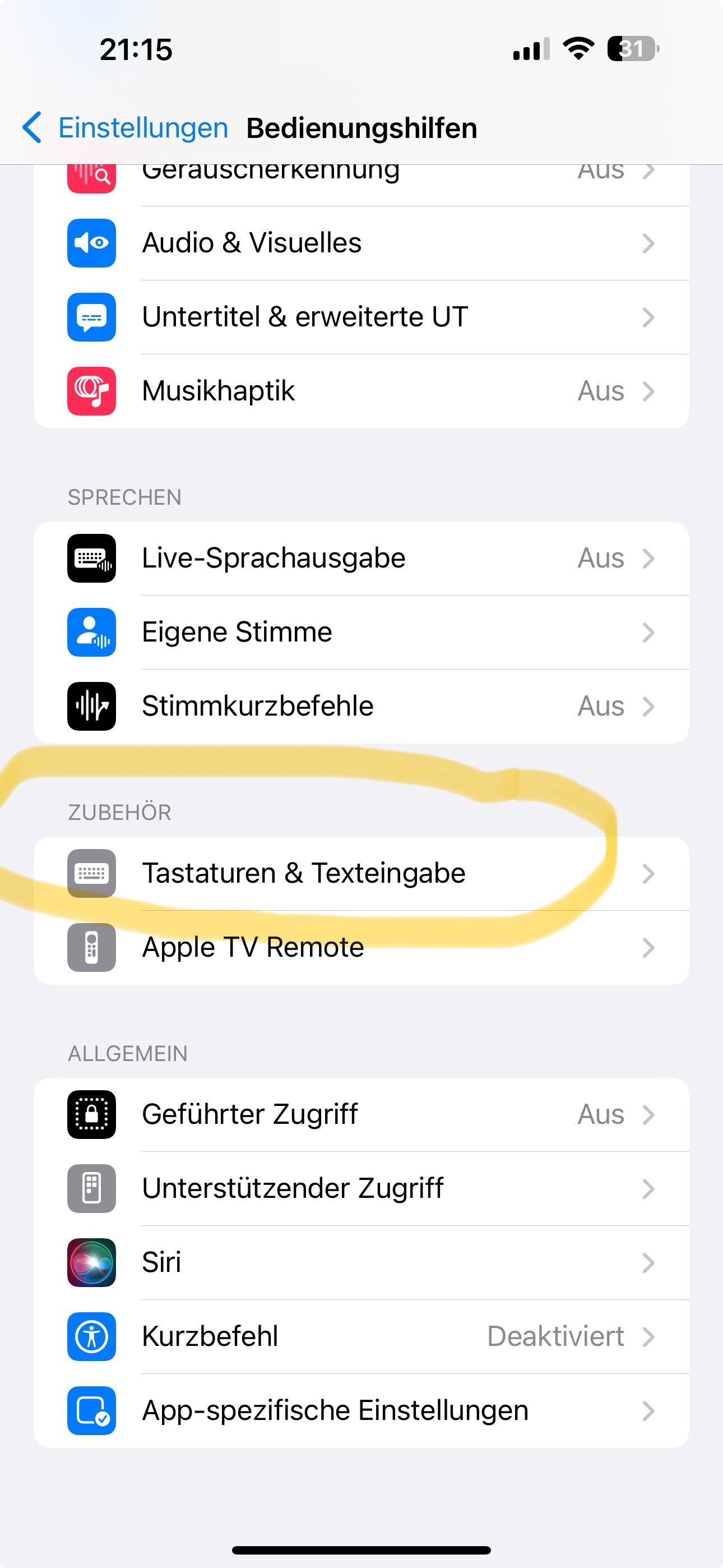Image resolution: width=723 pixels, height=1568 pixels.
Task: Open App-spezifische Einstellungen
Action: coord(360,1411)
